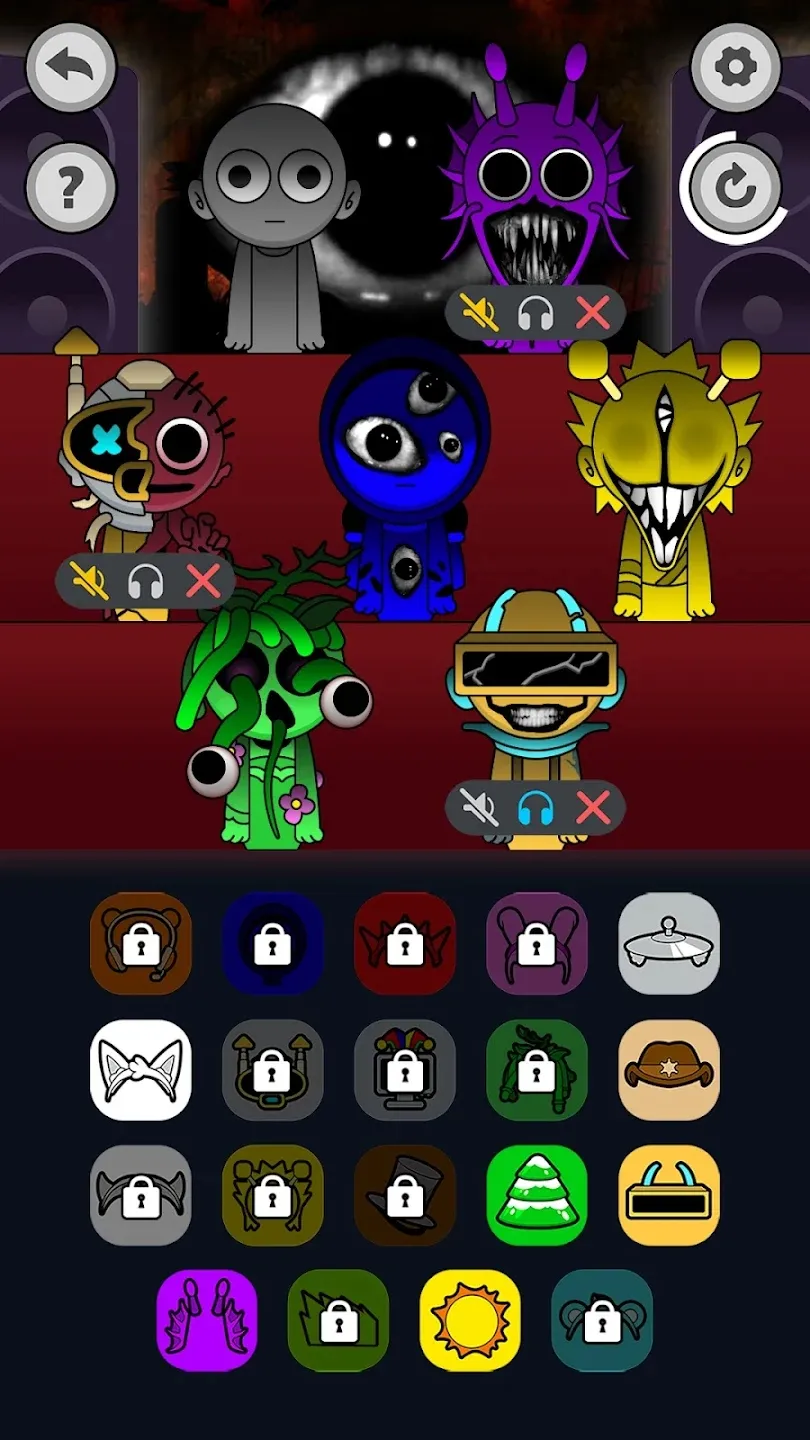This screenshot has width=810, height=1440.
Task: Choose the purple horns icon
Action: pos(207,1320)
